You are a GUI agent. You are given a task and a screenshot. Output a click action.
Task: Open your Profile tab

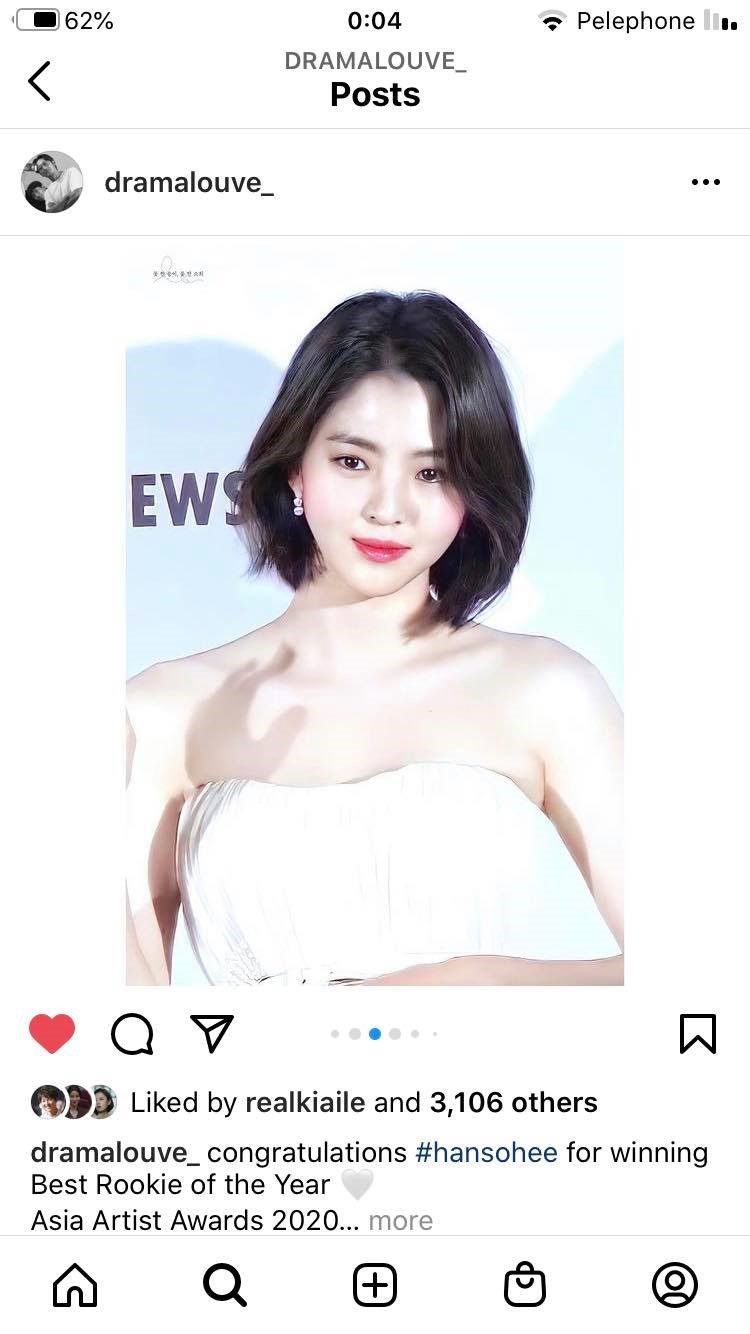[675, 1285]
